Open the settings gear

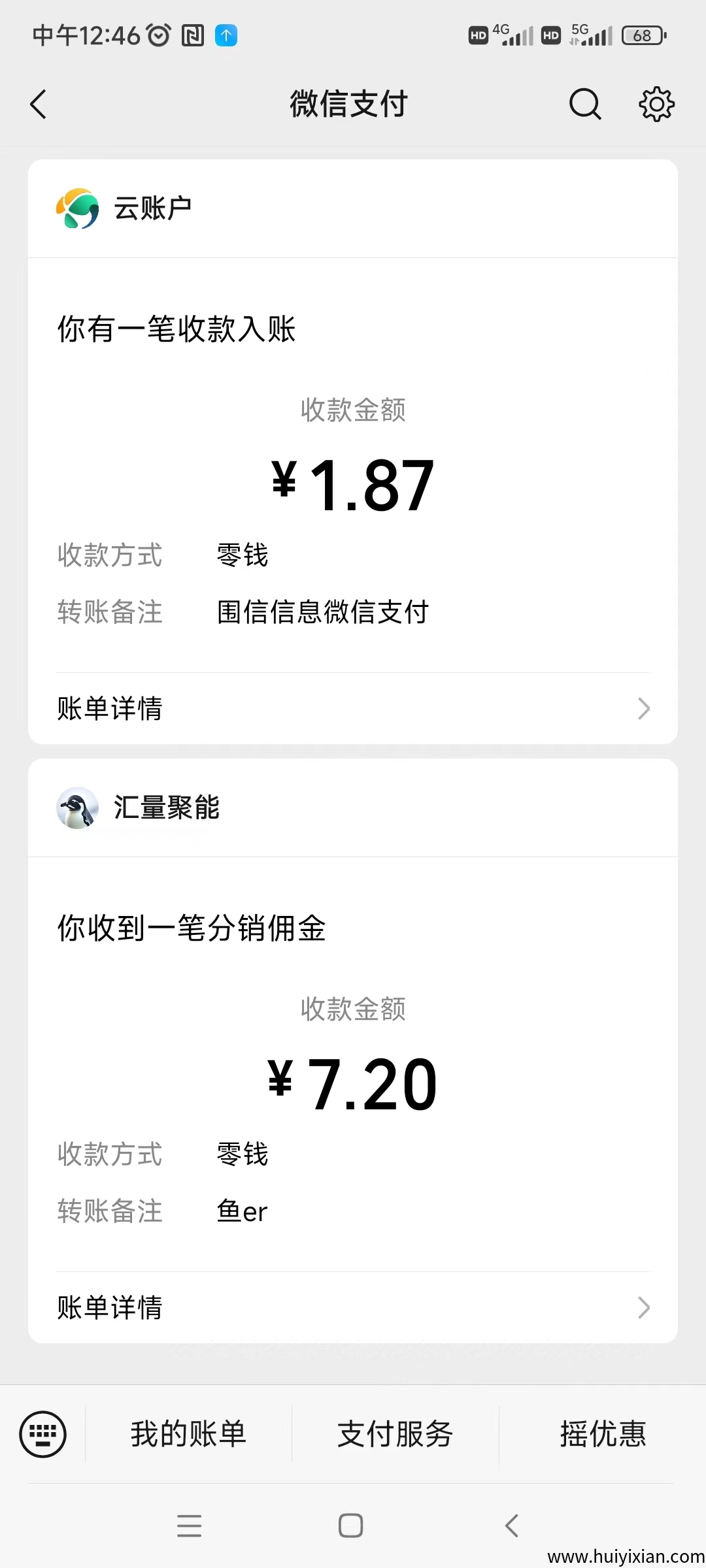click(x=656, y=105)
